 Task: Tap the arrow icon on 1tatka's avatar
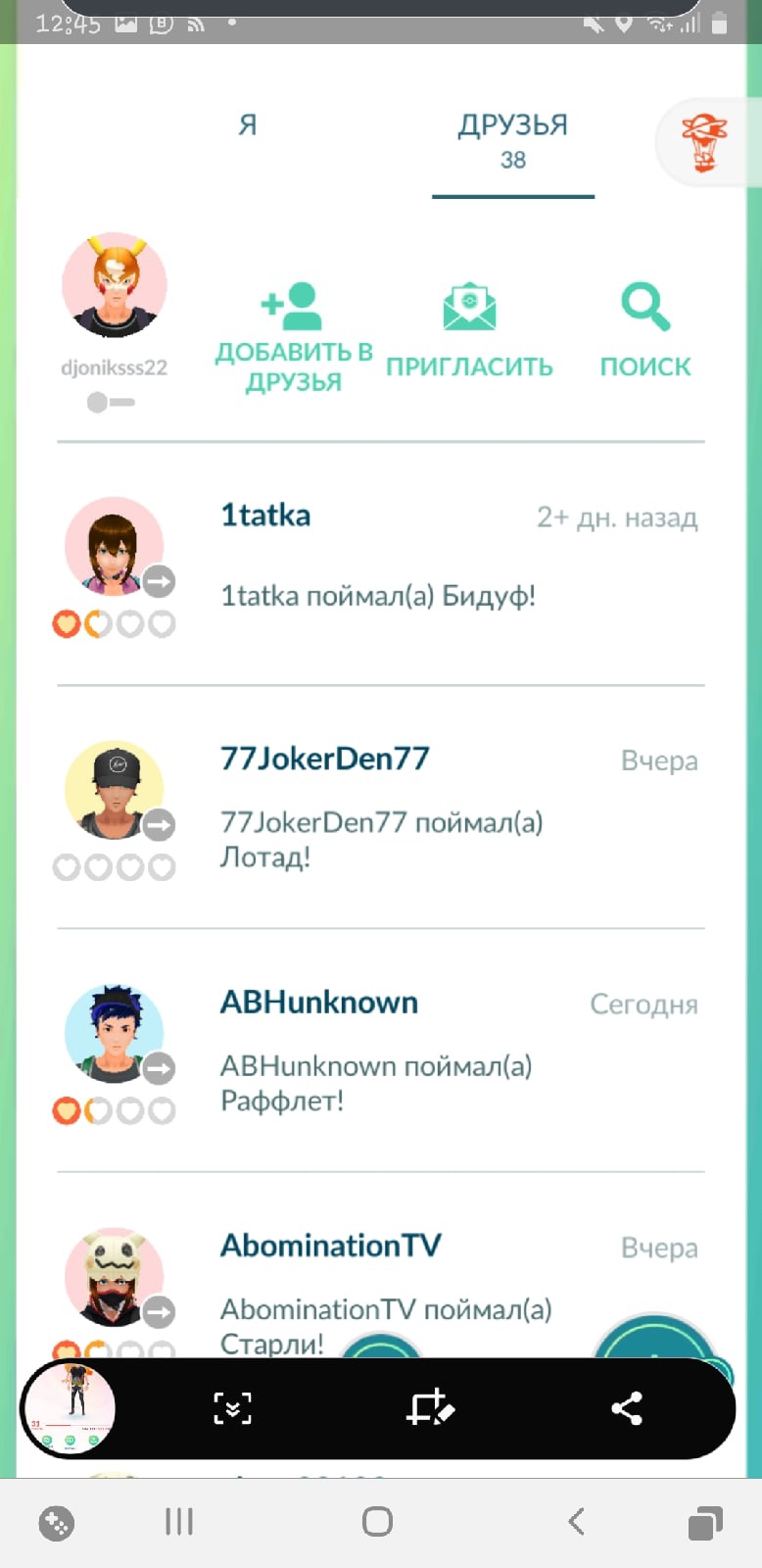pyautogui.click(x=159, y=581)
